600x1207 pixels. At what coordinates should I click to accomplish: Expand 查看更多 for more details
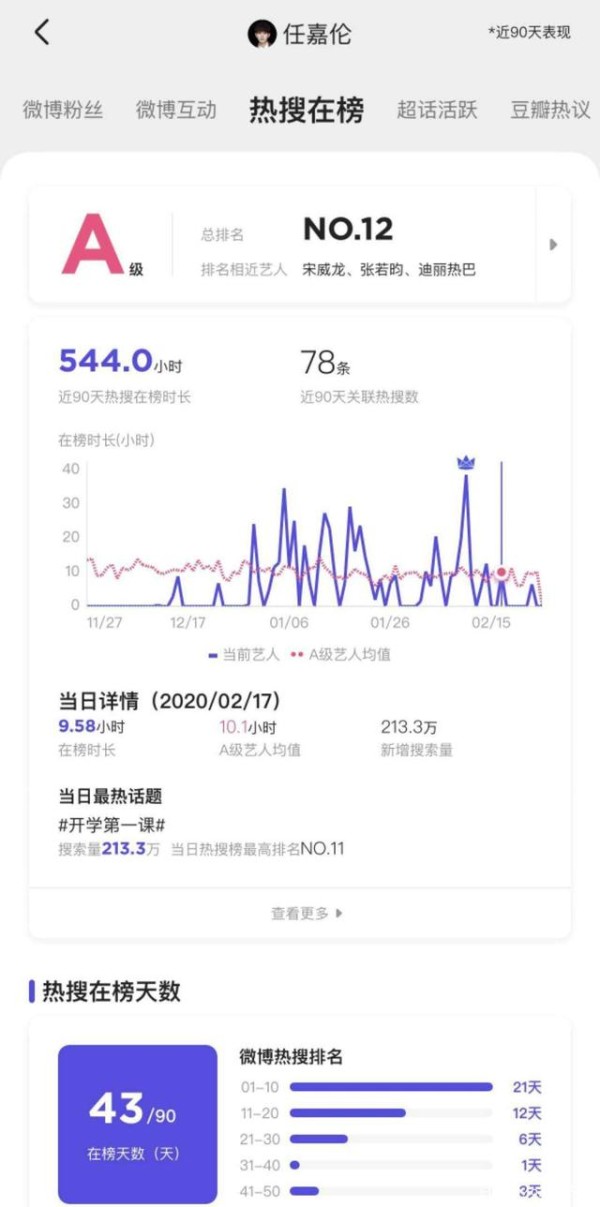307,913
